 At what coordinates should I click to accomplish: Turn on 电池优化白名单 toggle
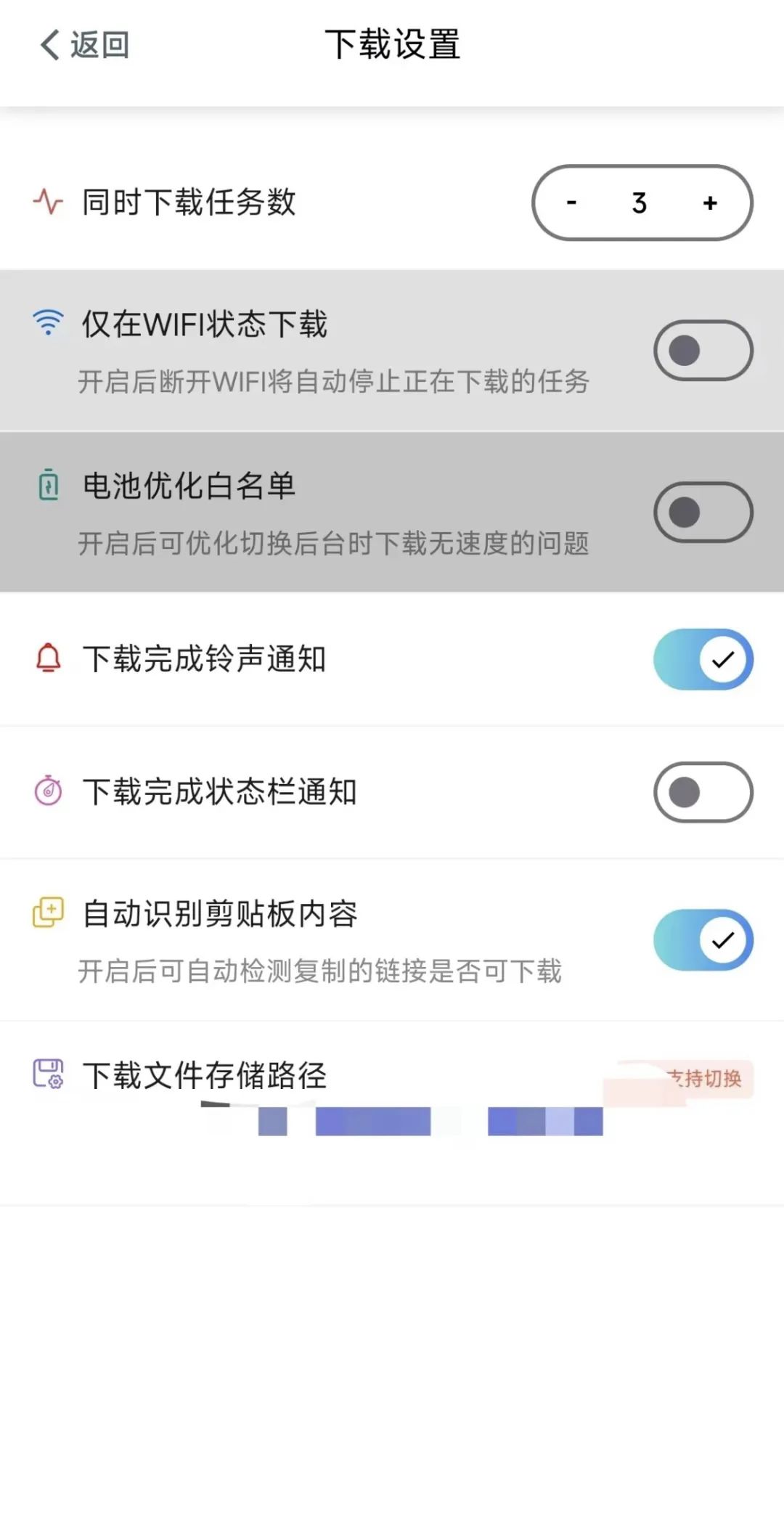coord(703,513)
